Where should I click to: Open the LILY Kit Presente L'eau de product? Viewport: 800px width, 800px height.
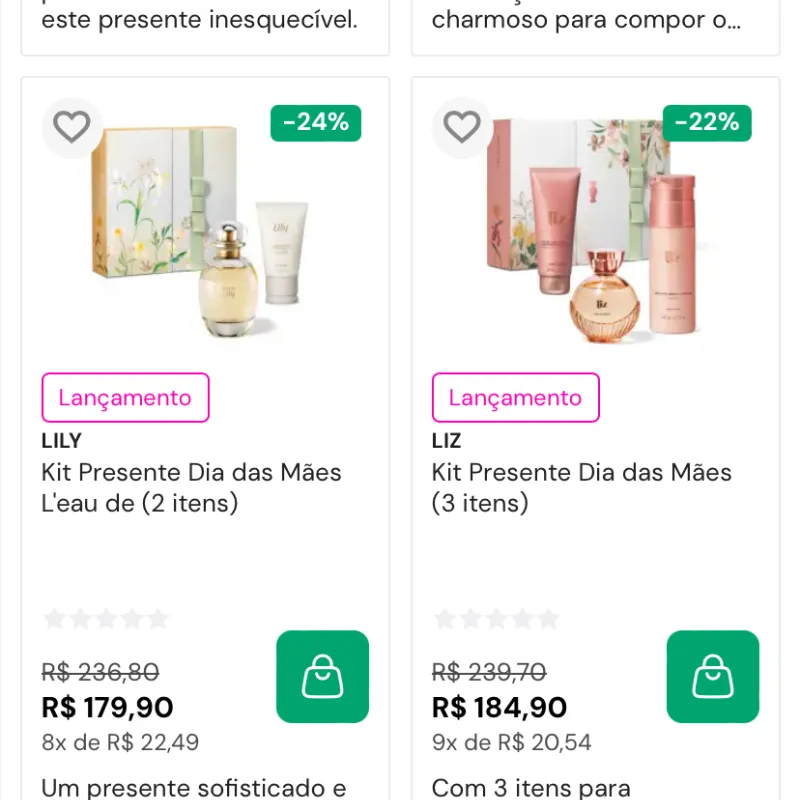point(191,487)
